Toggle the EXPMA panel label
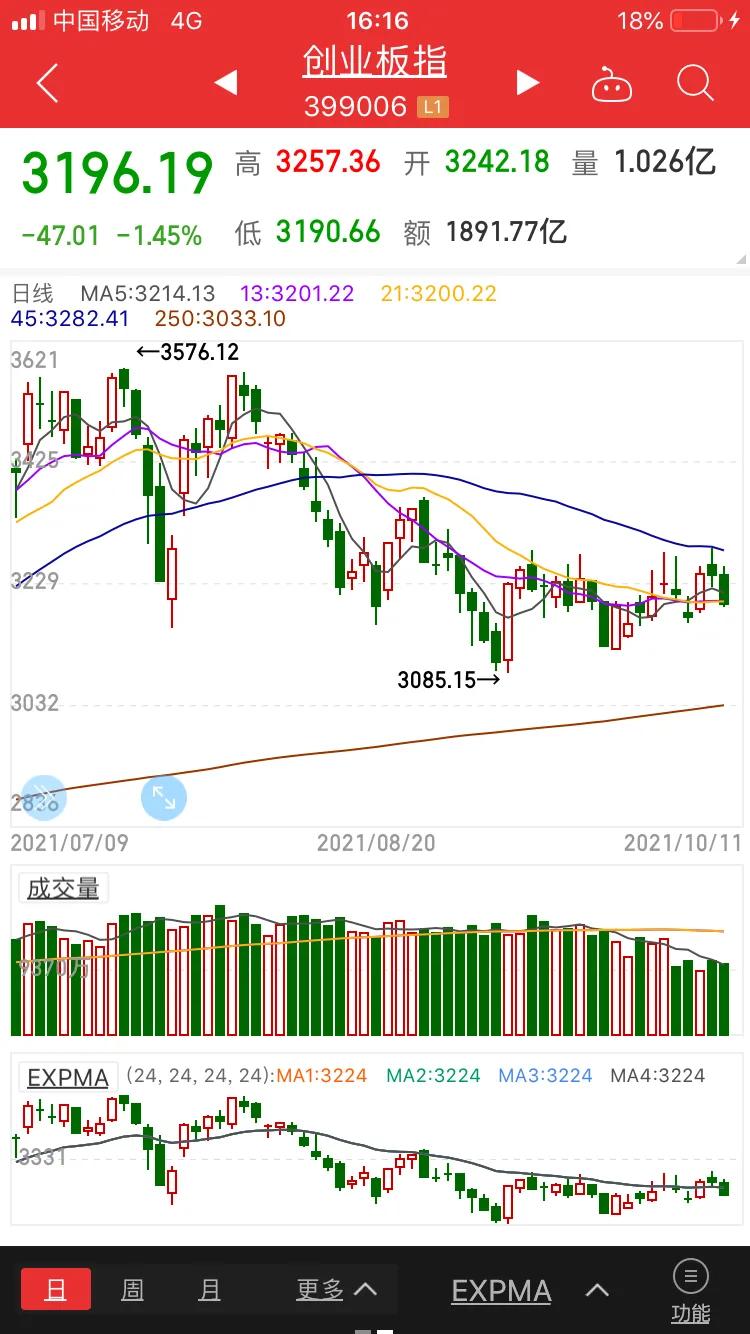 coord(67,1078)
